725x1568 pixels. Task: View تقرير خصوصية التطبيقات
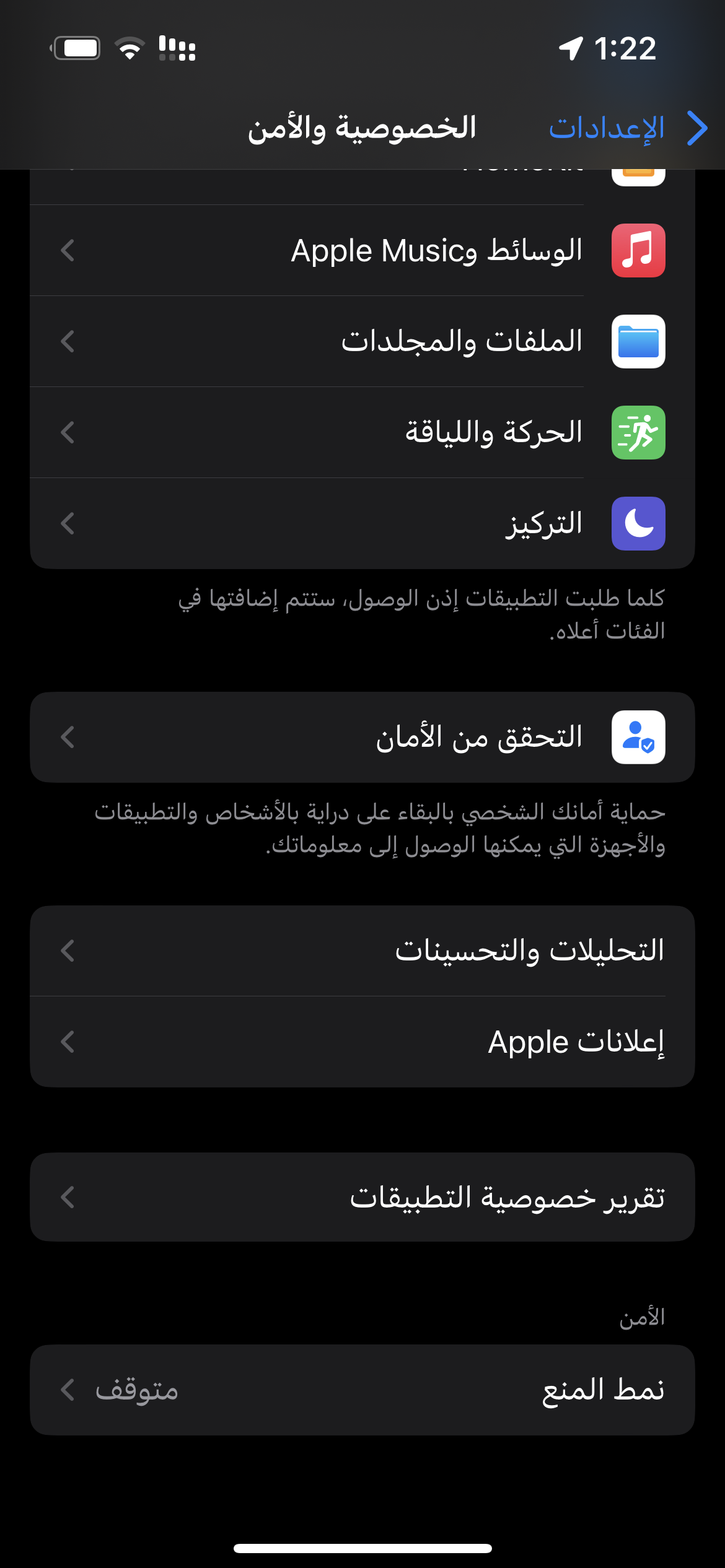pyautogui.click(x=362, y=1197)
